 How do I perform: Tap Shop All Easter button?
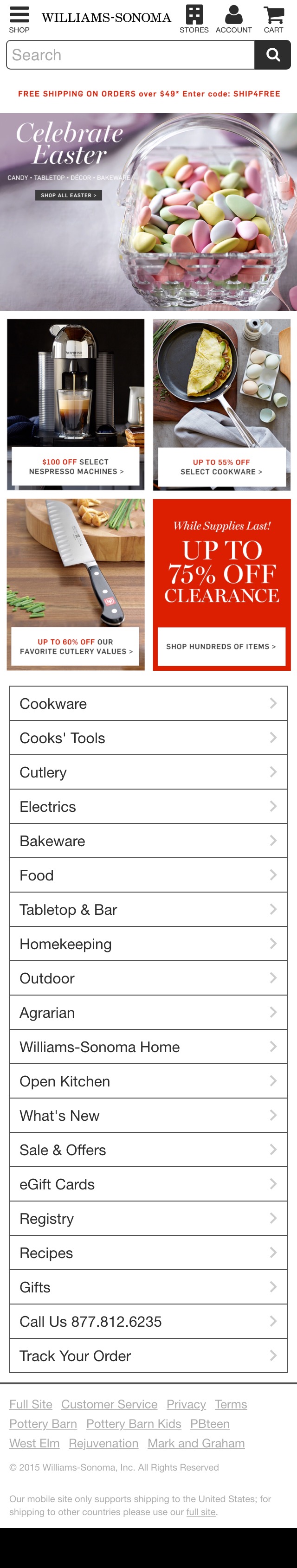68,195
